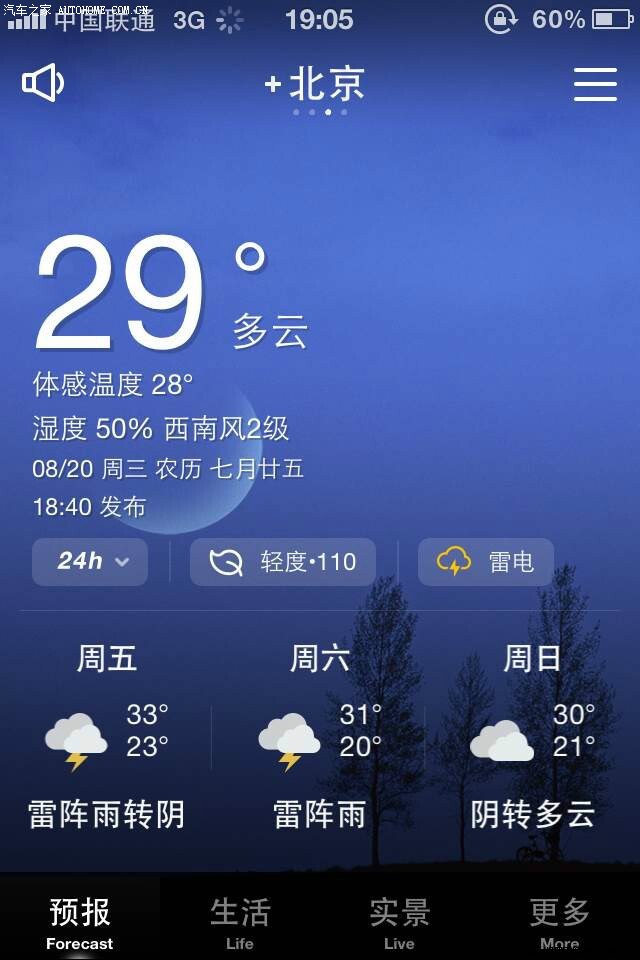Select the 预报 Forecast tab
Screen dimensions: 640x960
80,922
